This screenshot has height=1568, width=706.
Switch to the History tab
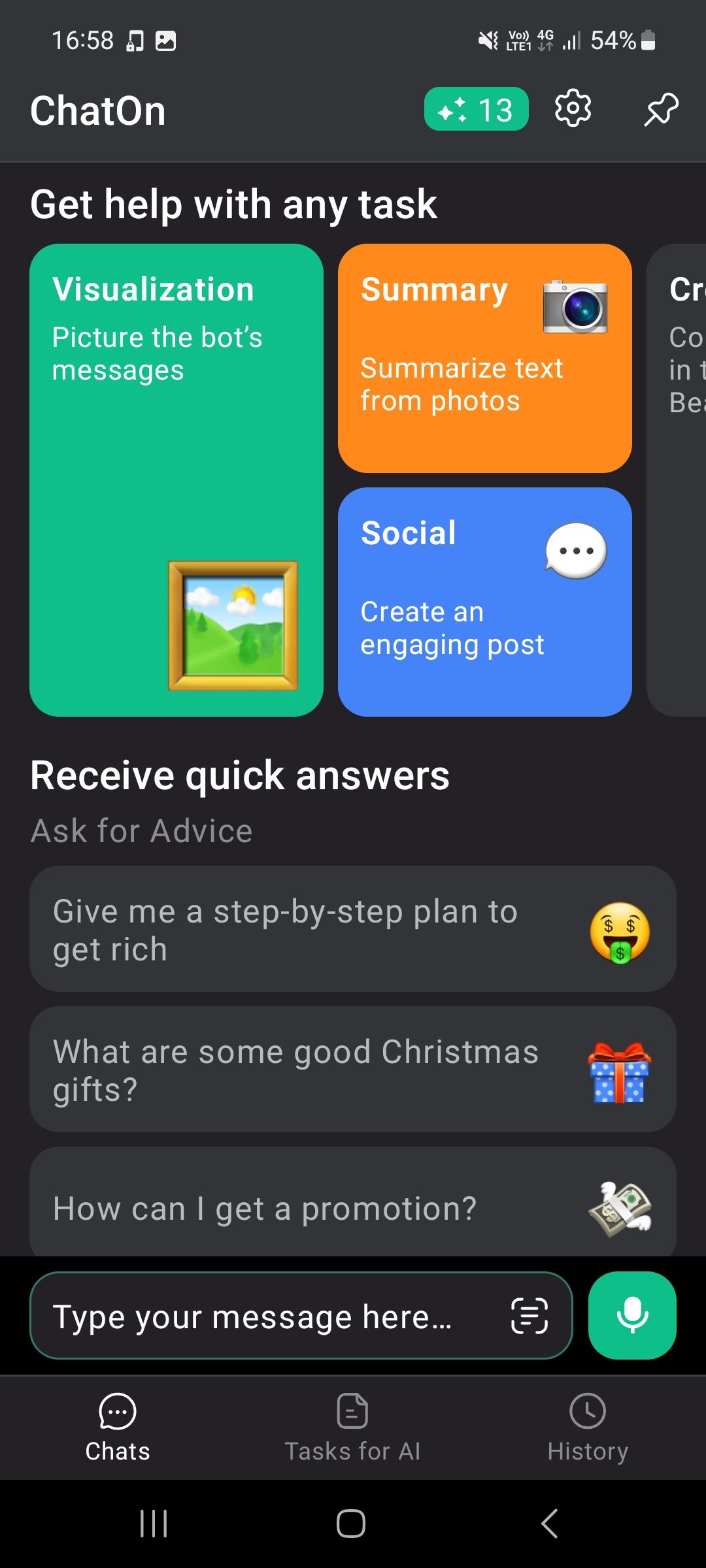pos(588,1431)
